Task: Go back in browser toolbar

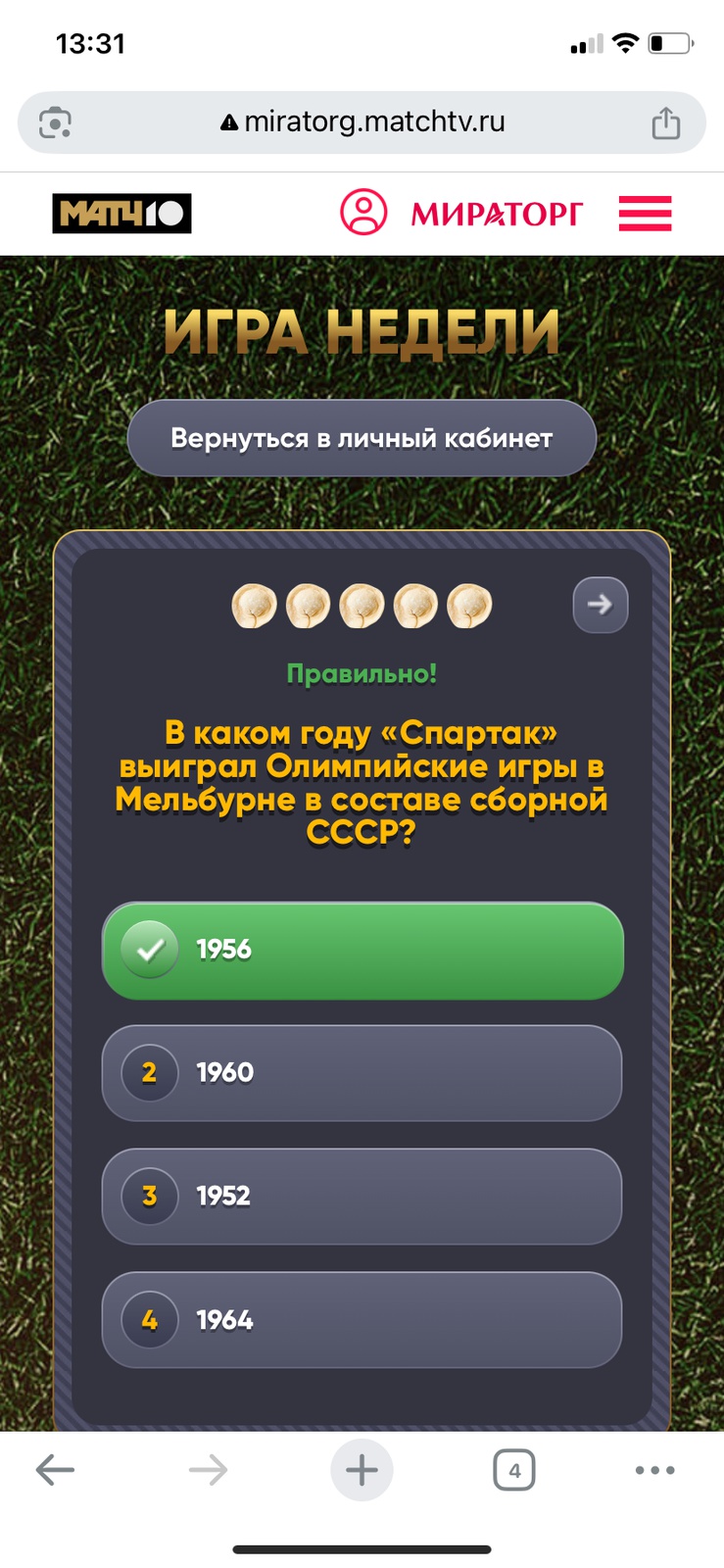Action: 55,1469
